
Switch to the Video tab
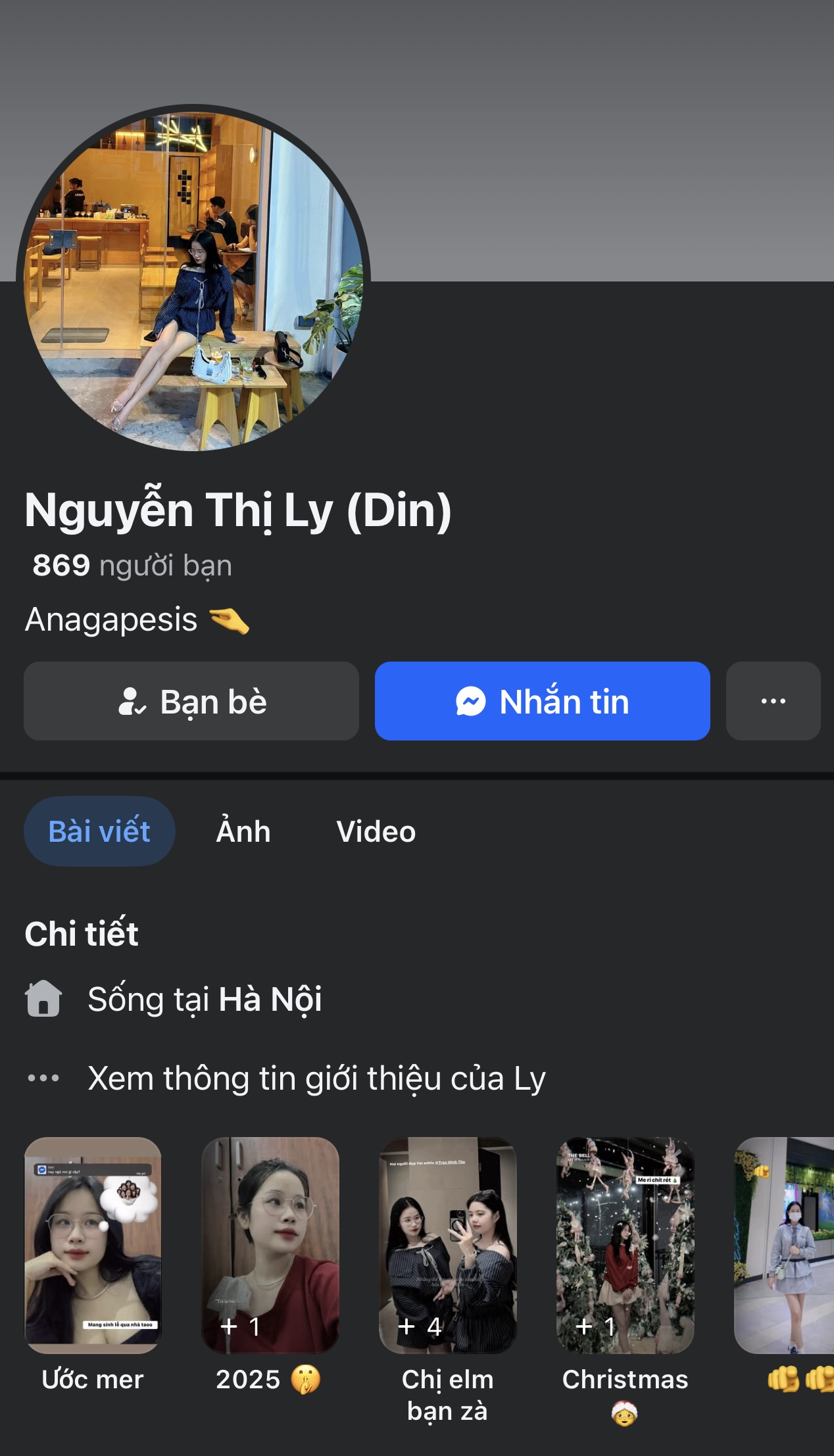[376, 831]
